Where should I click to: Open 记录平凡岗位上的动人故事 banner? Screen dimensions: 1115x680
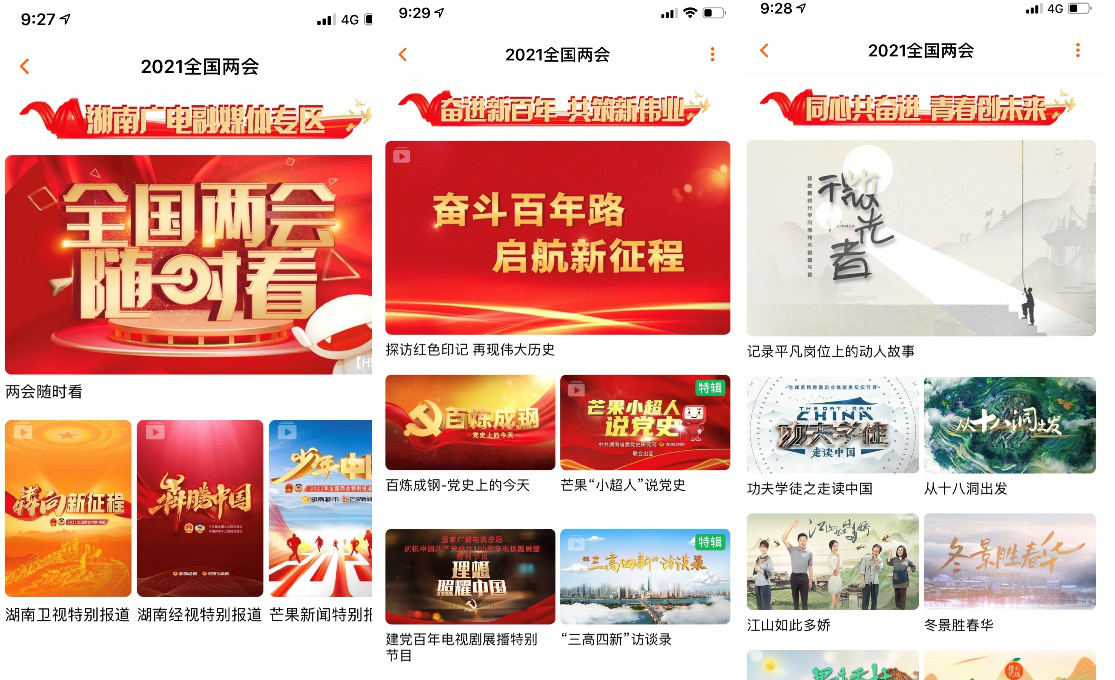[921, 238]
